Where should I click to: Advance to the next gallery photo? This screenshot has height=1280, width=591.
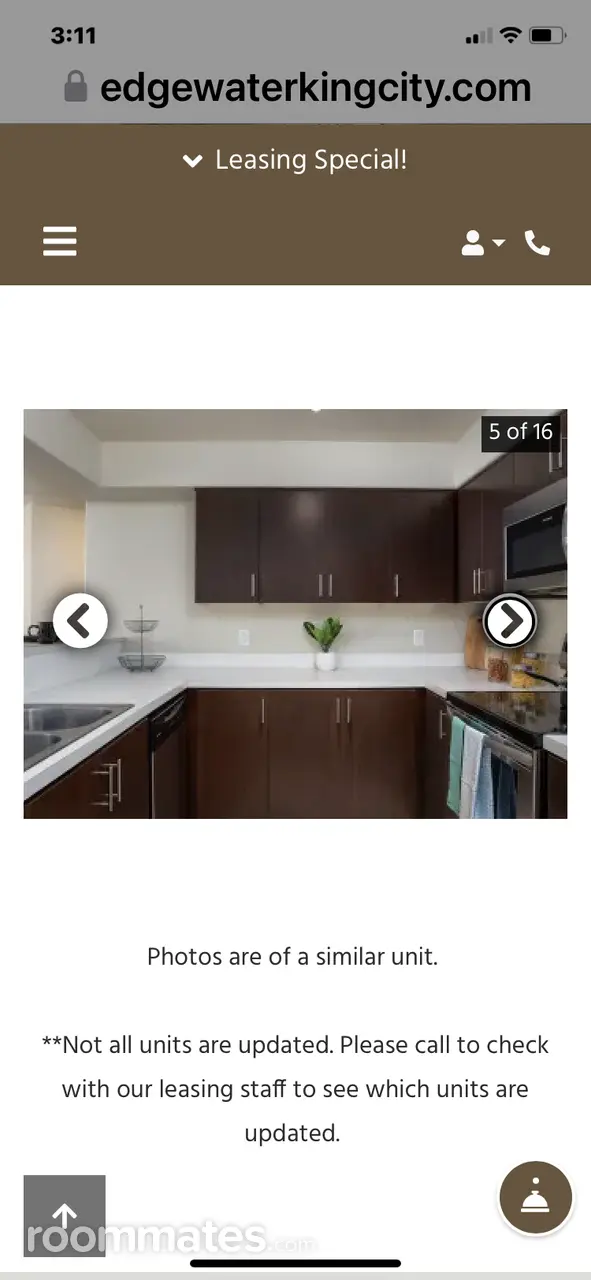510,621
